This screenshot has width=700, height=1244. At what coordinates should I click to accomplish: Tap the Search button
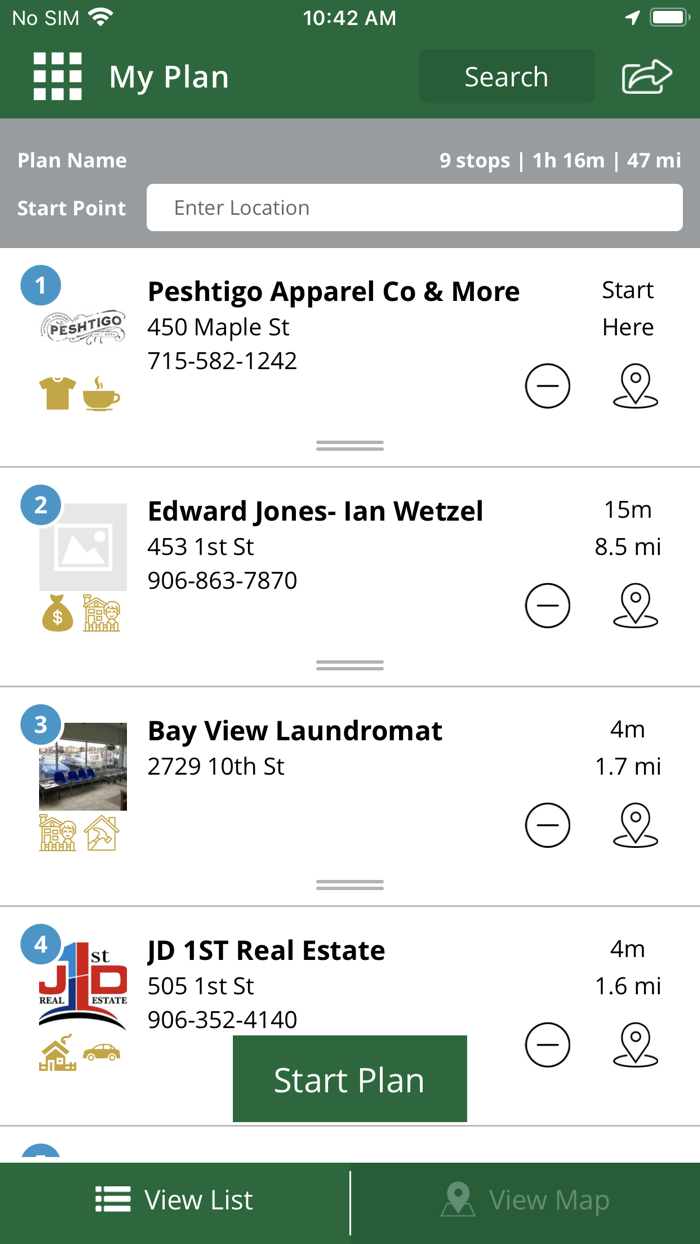[506, 77]
